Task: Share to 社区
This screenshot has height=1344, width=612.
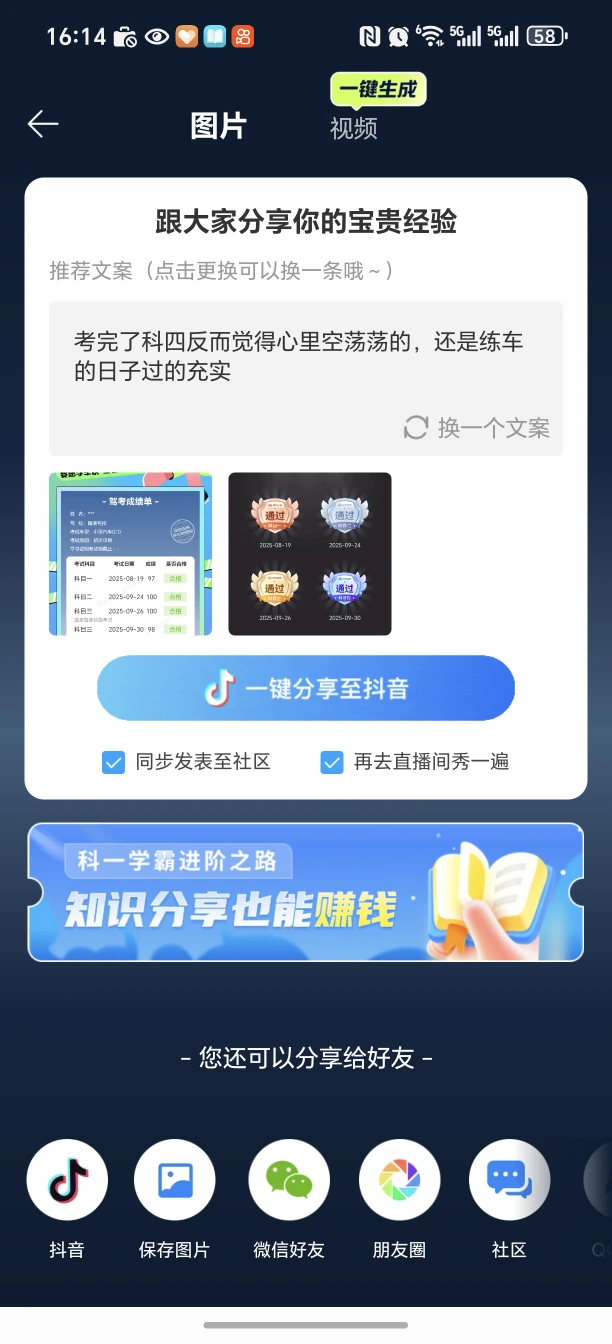Action: pyautogui.click(x=509, y=1181)
